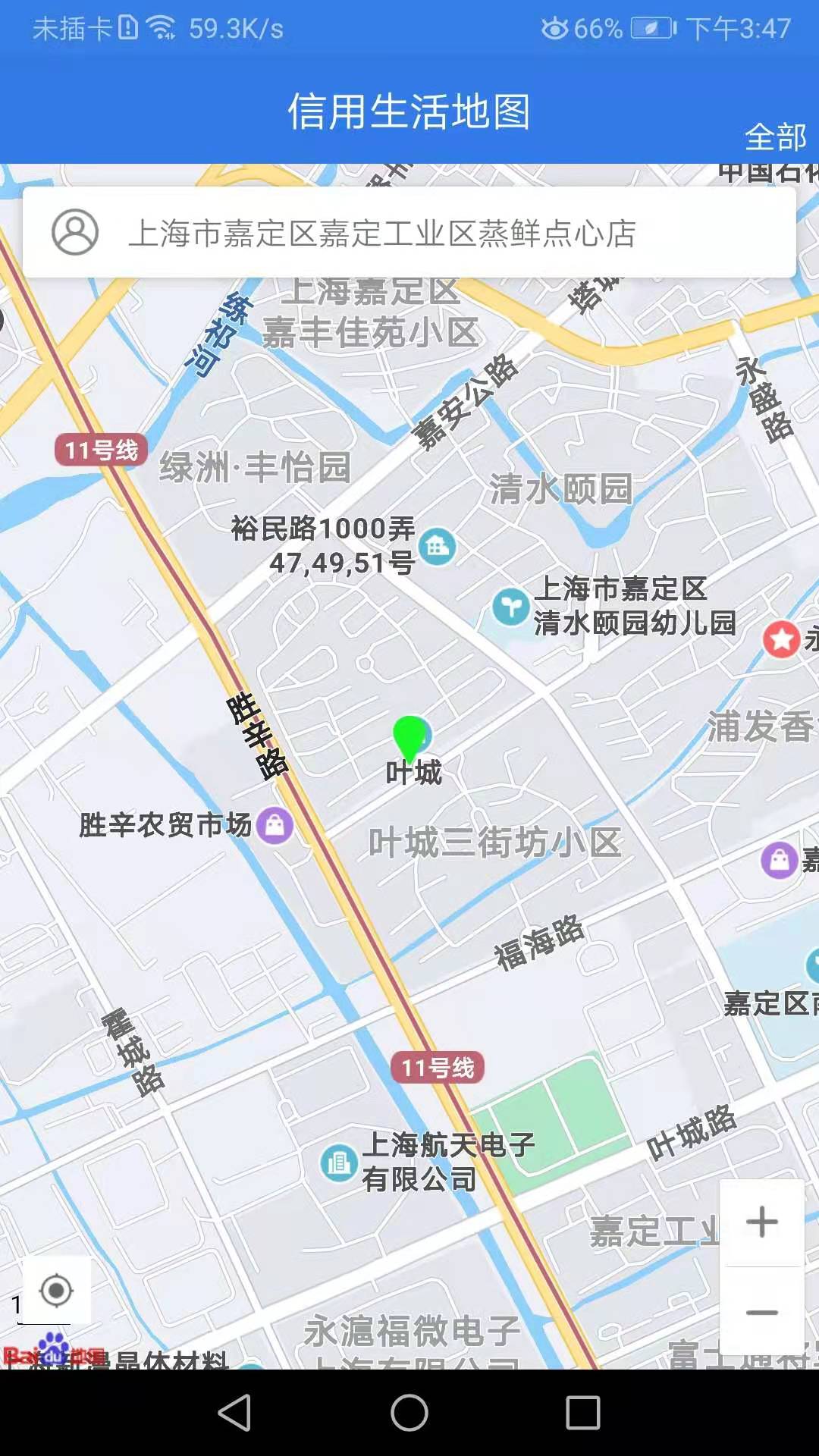The width and height of the screenshot is (819, 1456).
Task: Select the green 叶城 location pin
Action: [410, 737]
